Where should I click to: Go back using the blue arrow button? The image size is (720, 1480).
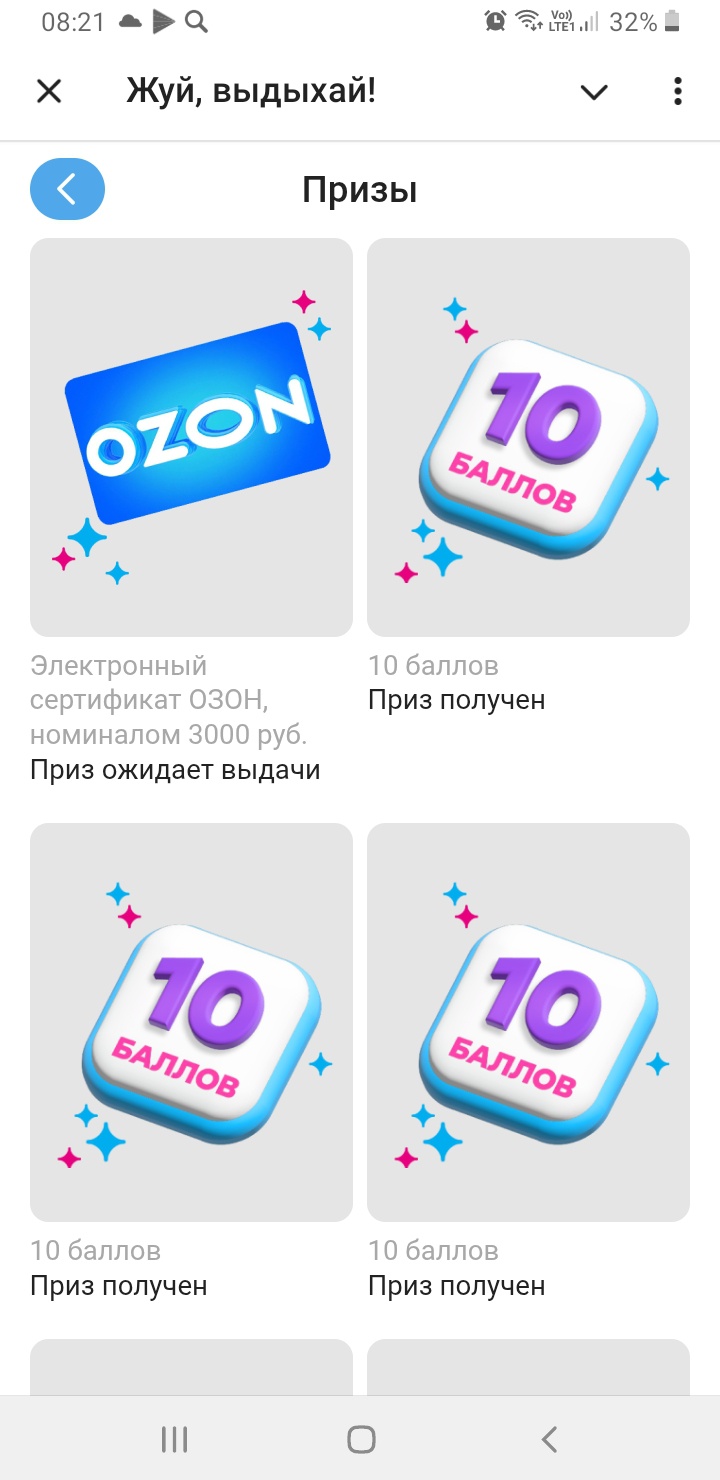click(67, 189)
